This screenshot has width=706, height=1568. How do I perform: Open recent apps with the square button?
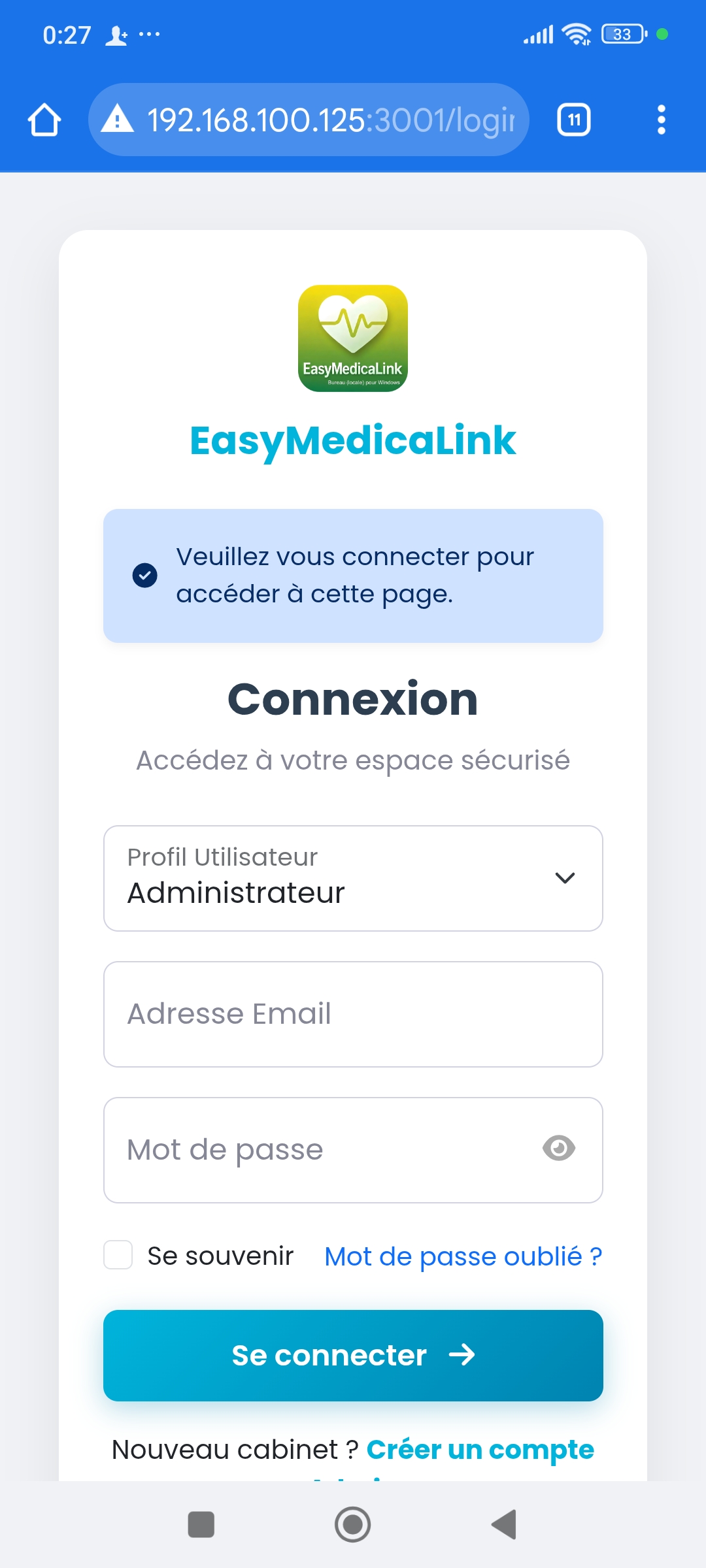pyautogui.click(x=201, y=1524)
